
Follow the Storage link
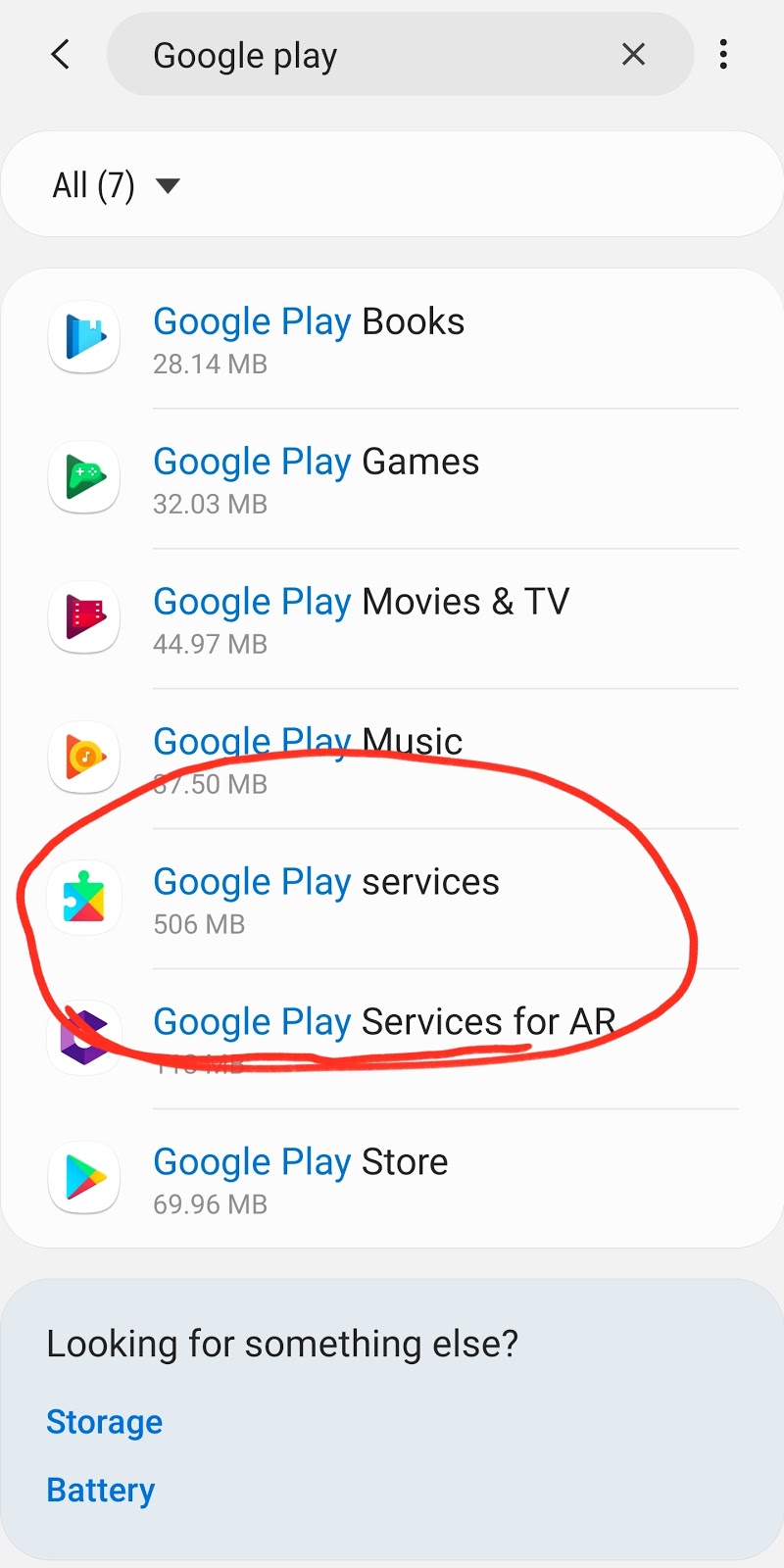point(104,1422)
